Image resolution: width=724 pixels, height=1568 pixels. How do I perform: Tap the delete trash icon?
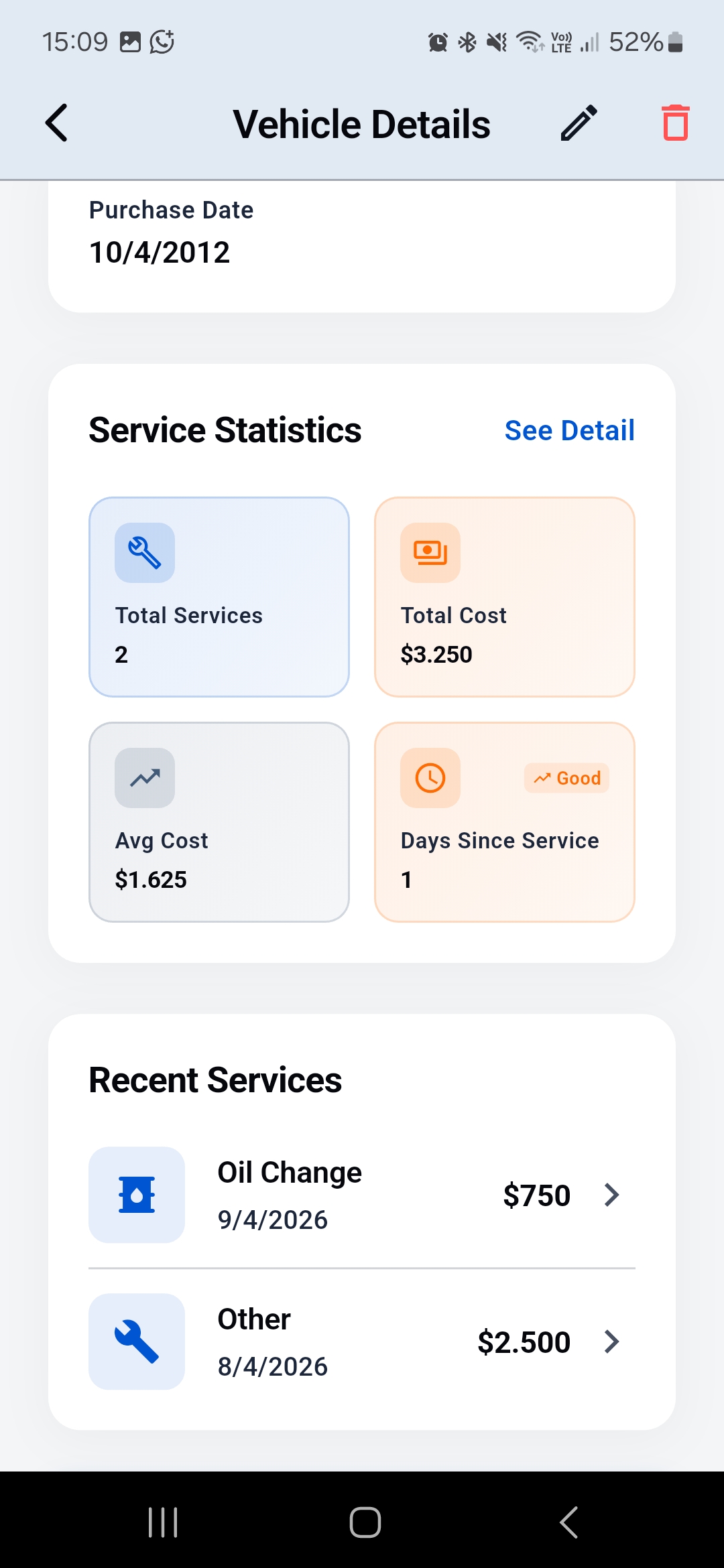point(676,123)
